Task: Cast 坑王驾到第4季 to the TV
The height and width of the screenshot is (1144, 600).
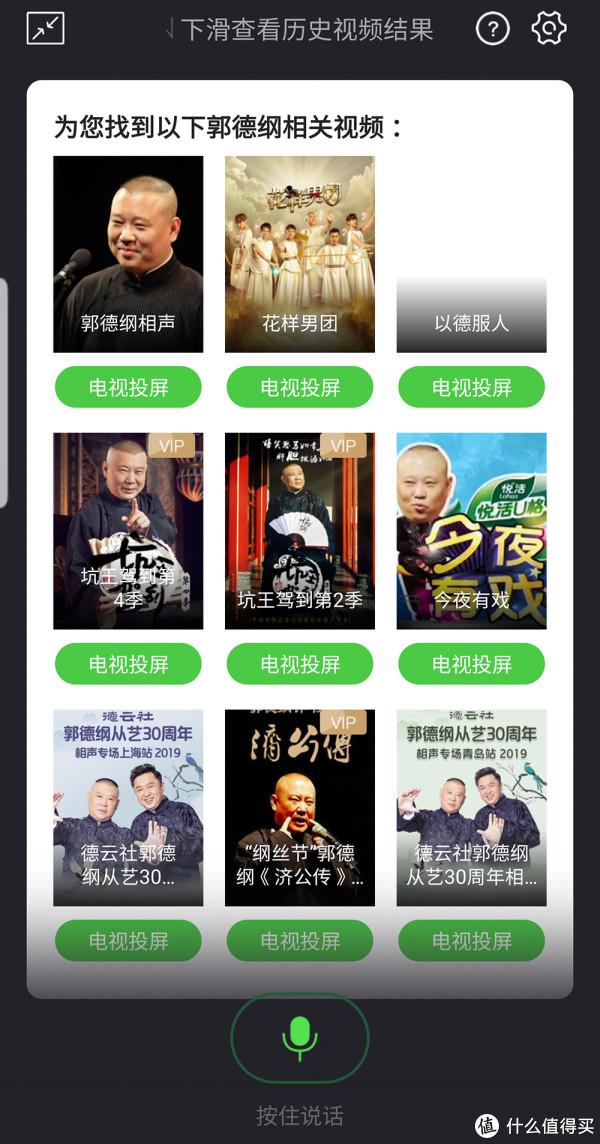Action: 128,664
